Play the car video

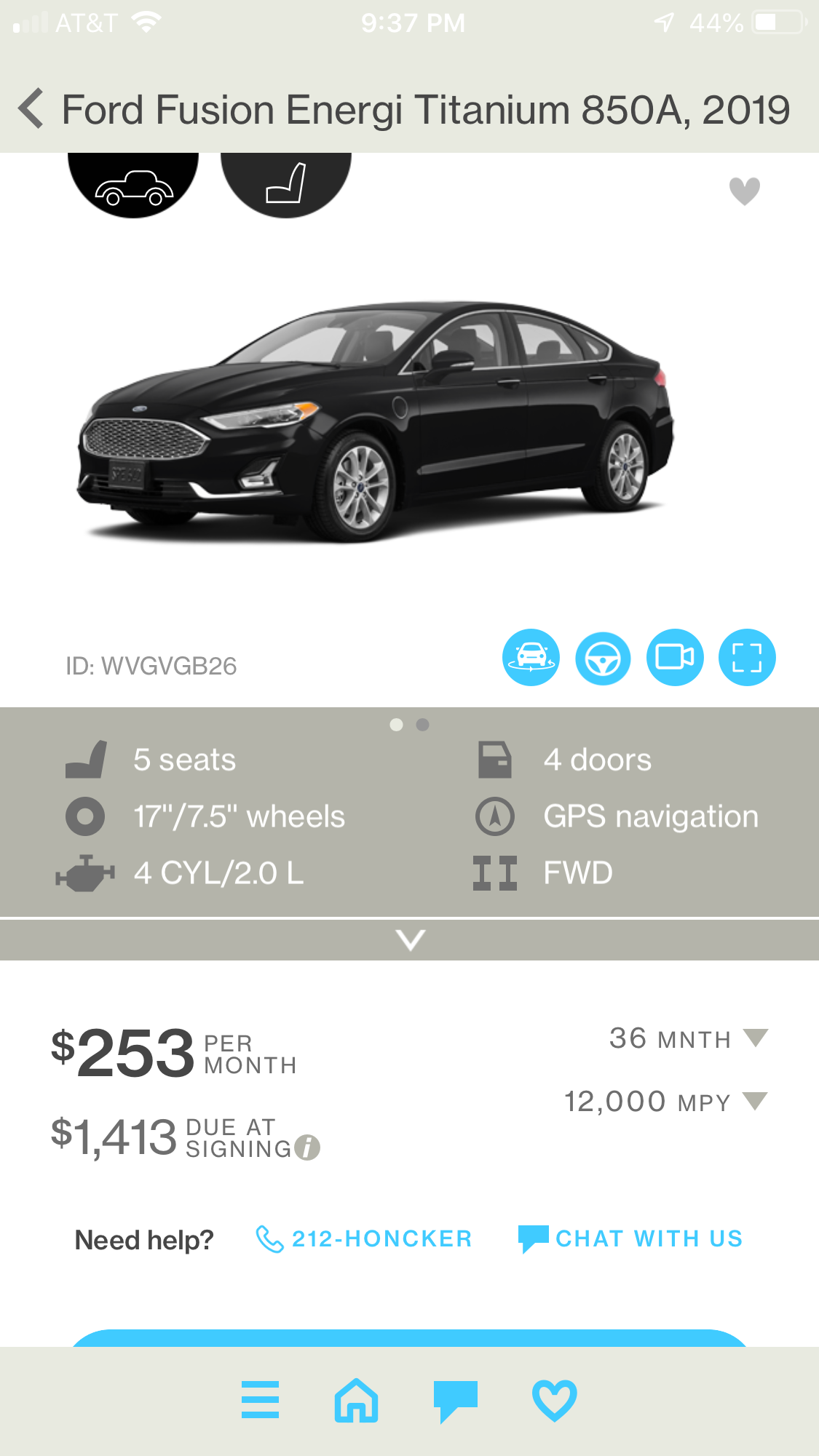675,657
